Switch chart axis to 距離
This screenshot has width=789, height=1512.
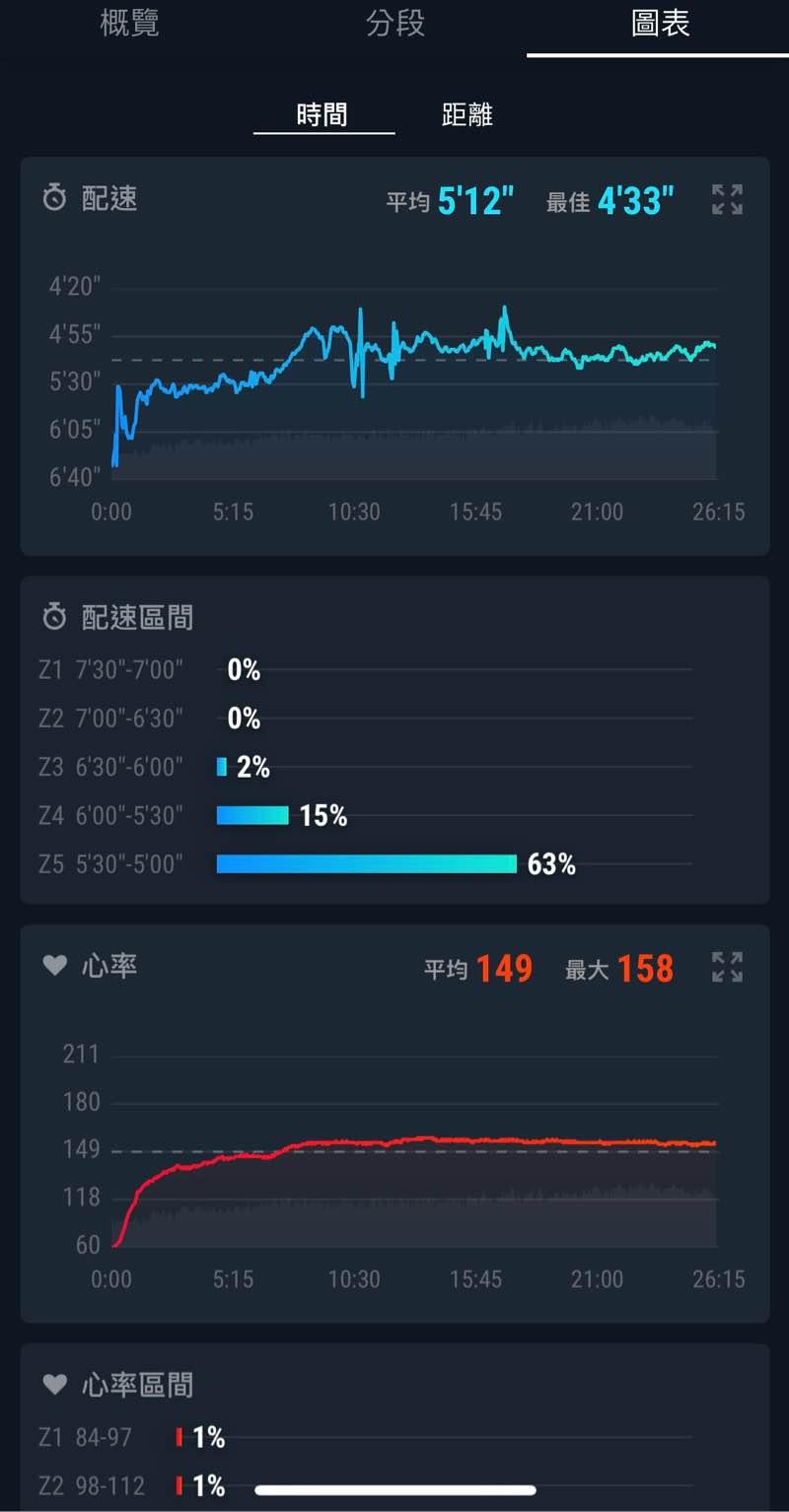coord(467,114)
